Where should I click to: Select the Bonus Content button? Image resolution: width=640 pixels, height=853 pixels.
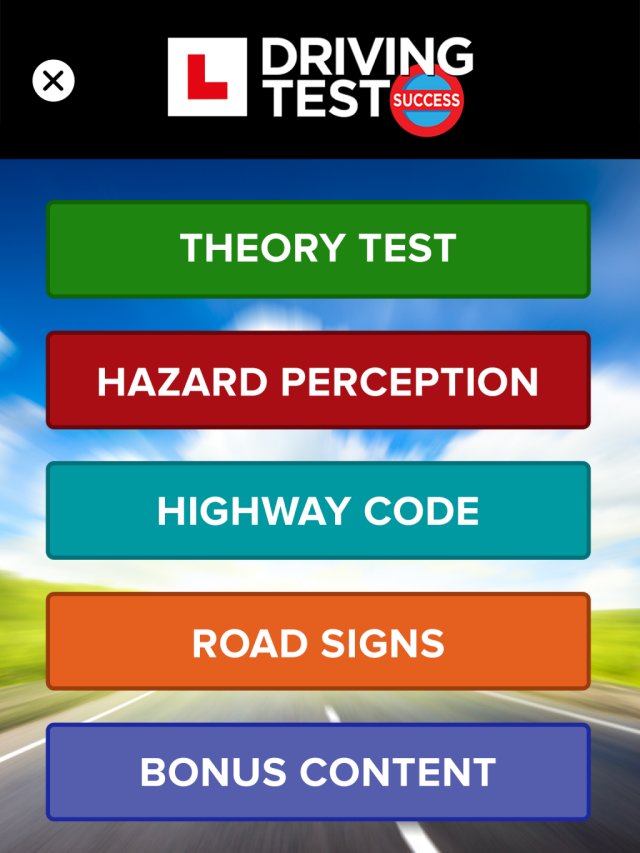tap(318, 772)
